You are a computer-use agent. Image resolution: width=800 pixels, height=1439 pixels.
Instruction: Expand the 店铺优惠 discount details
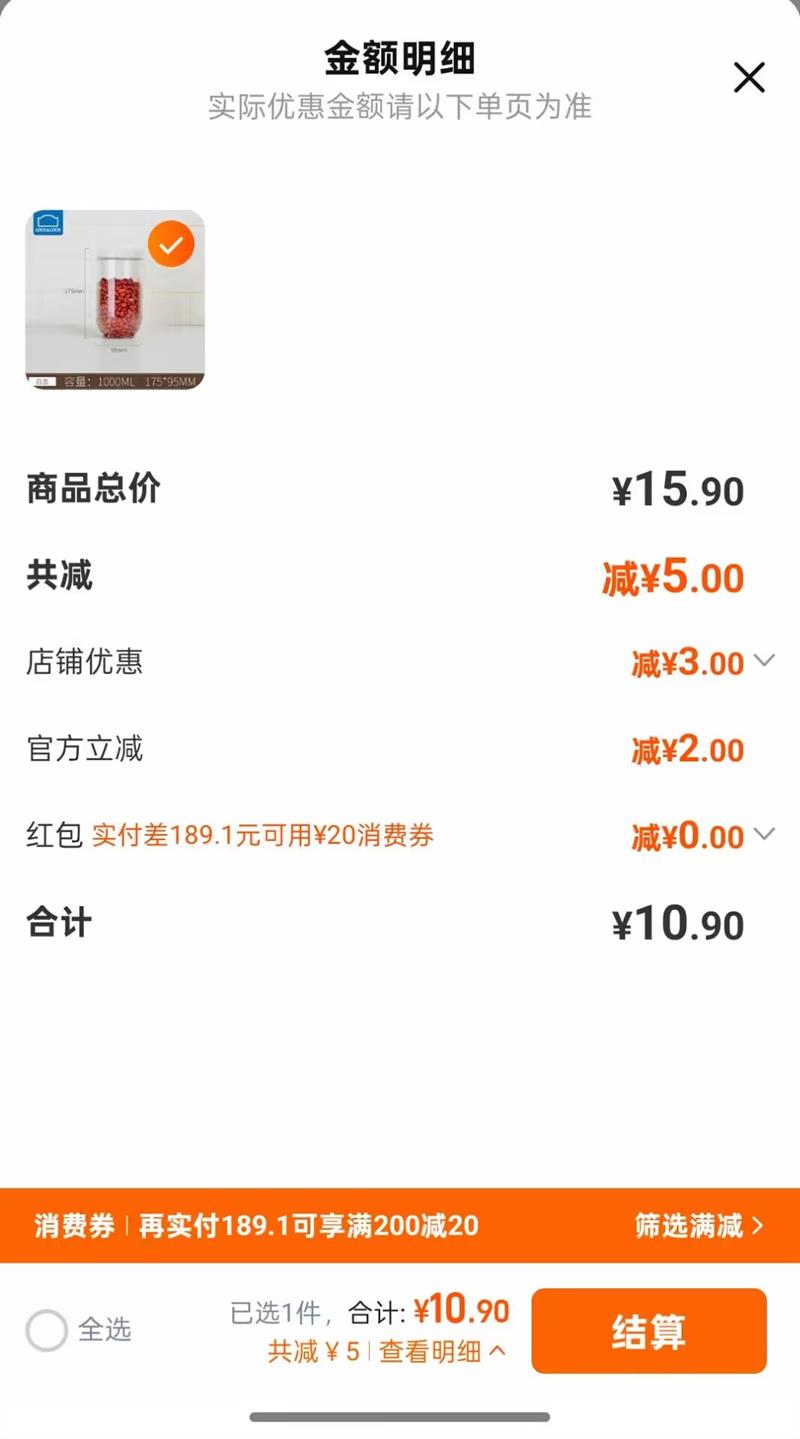(764, 661)
